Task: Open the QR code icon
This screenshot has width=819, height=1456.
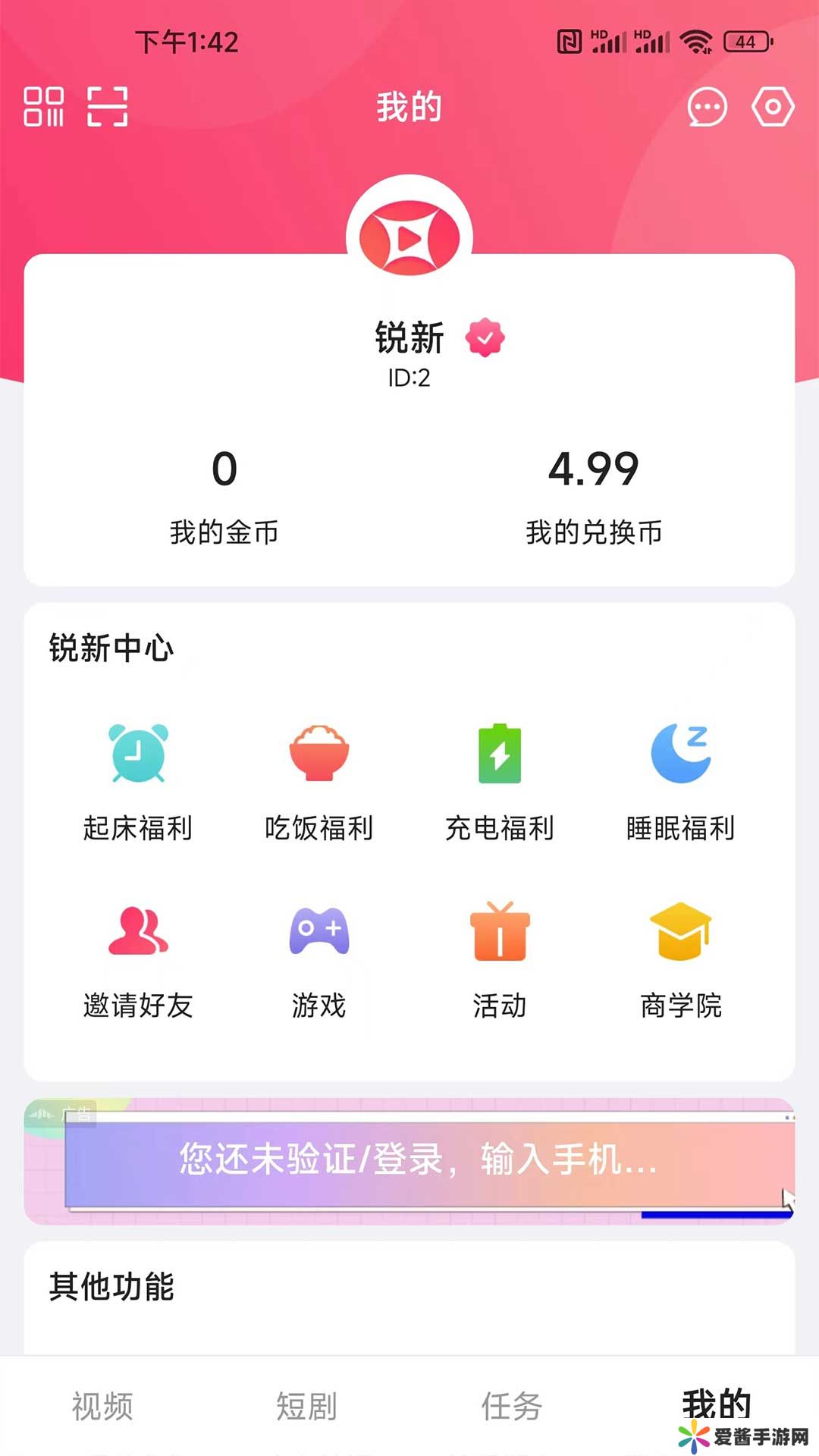Action: (x=43, y=106)
